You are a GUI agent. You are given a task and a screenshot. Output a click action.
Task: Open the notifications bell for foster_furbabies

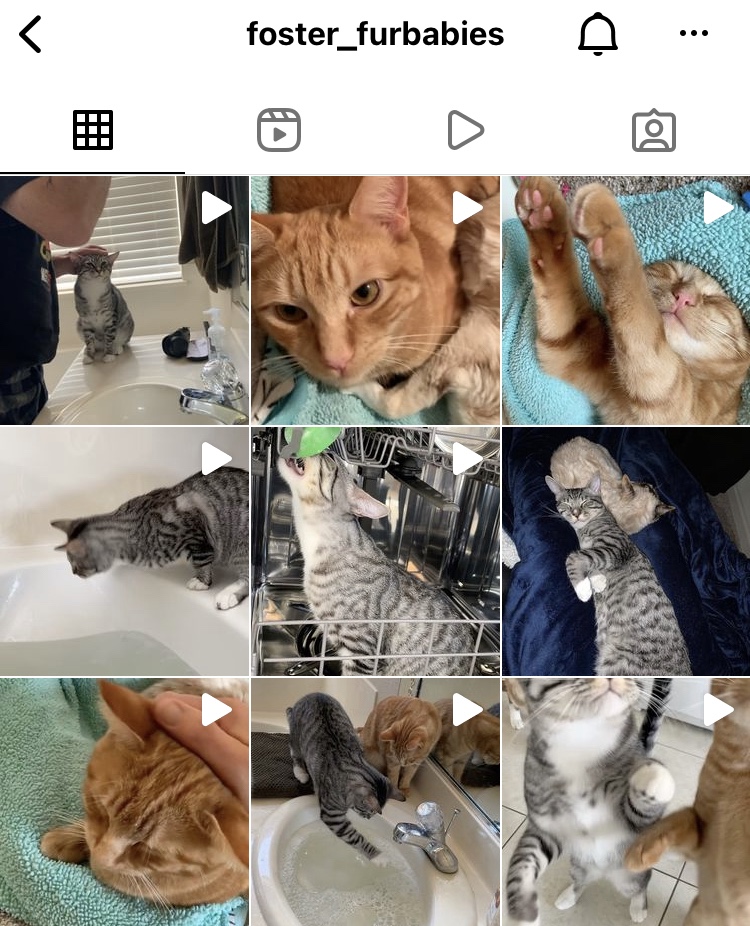click(x=598, y=35)
